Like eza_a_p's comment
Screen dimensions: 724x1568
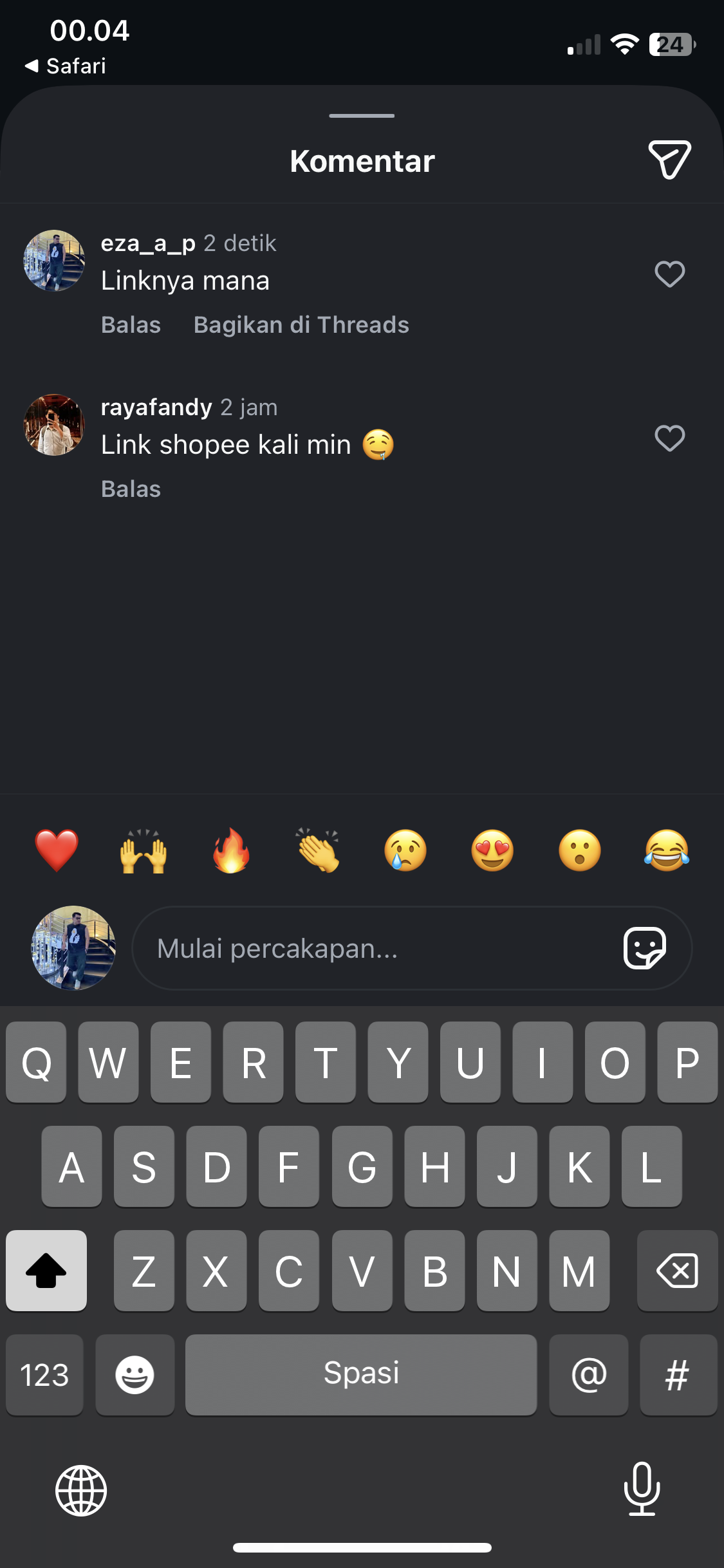tap(669, 274)
